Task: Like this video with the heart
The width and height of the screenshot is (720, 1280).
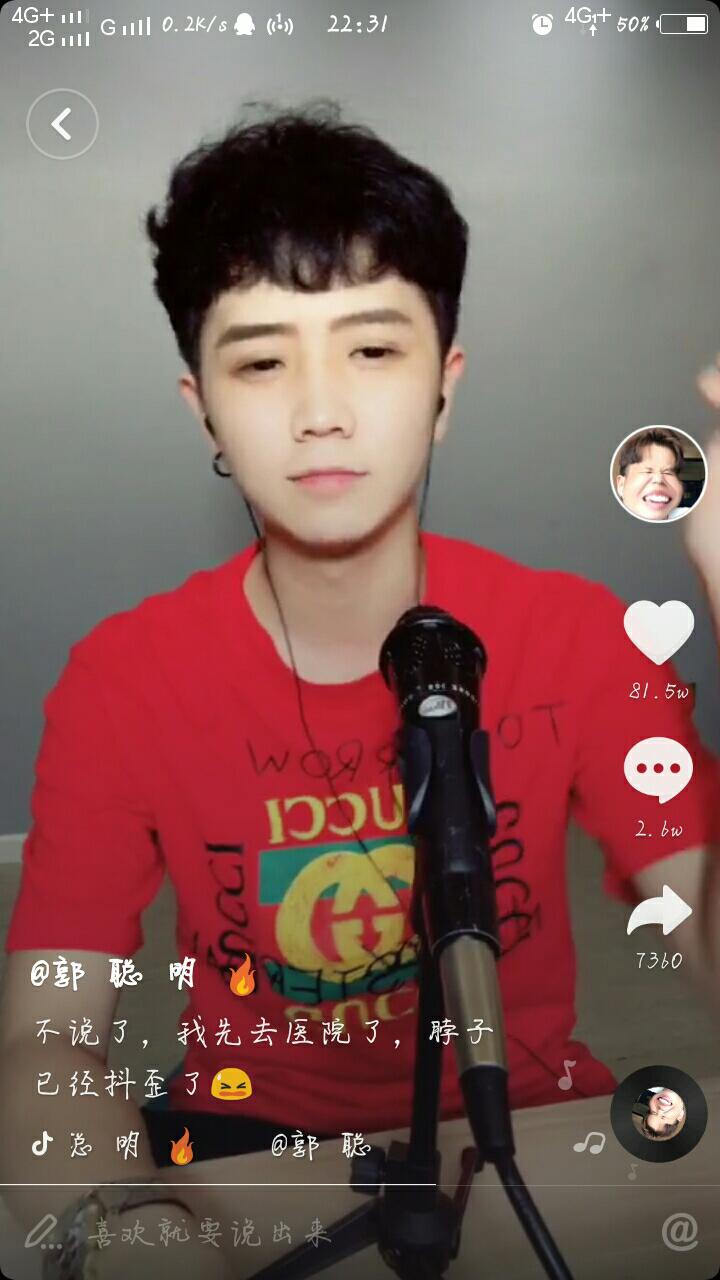Action: tap(659, 632)
